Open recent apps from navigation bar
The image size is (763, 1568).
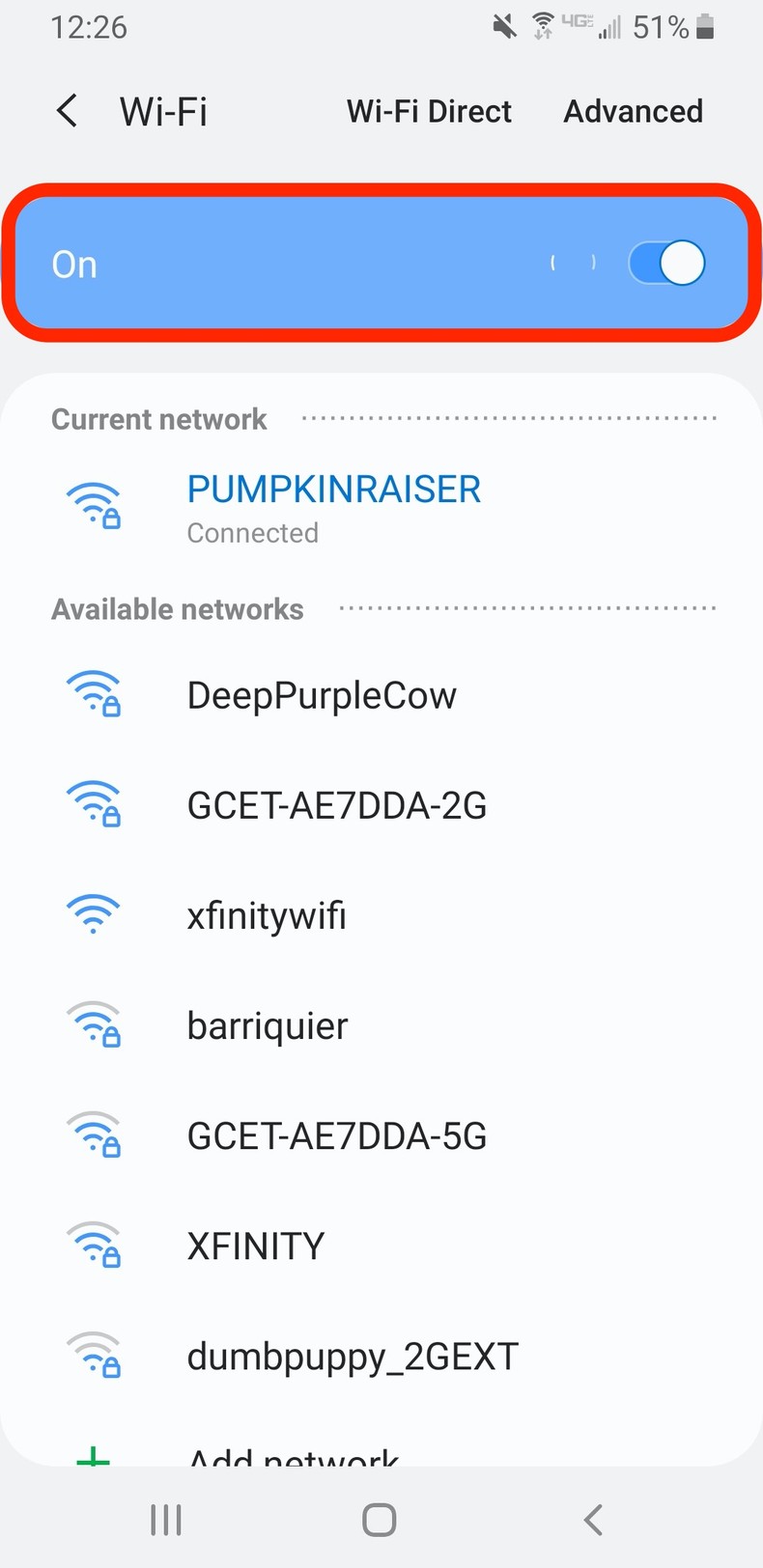tap(166, 1520)
